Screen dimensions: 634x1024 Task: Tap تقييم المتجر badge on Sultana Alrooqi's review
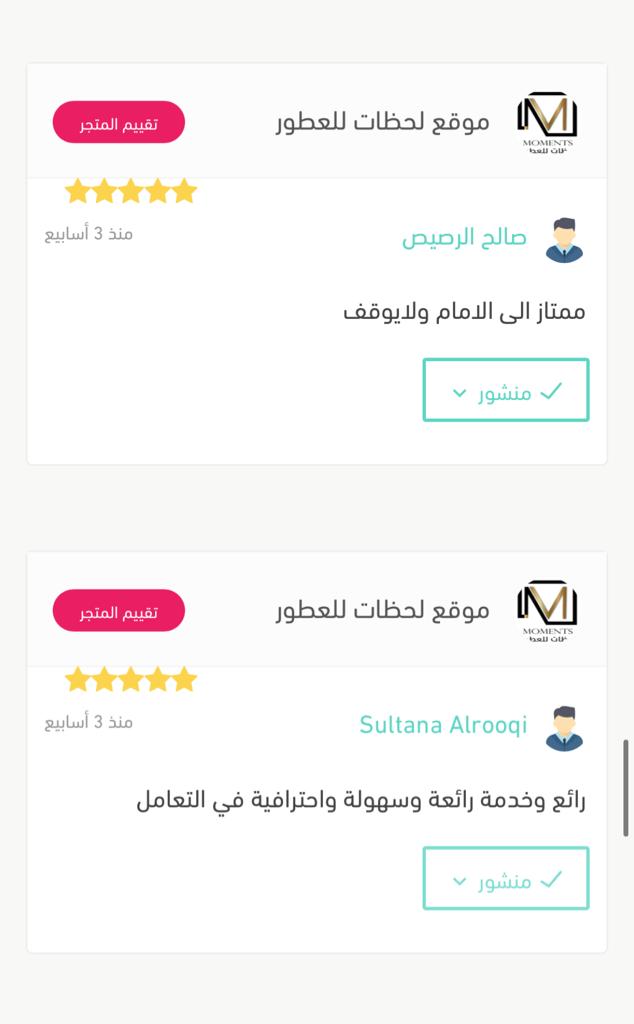119,611
